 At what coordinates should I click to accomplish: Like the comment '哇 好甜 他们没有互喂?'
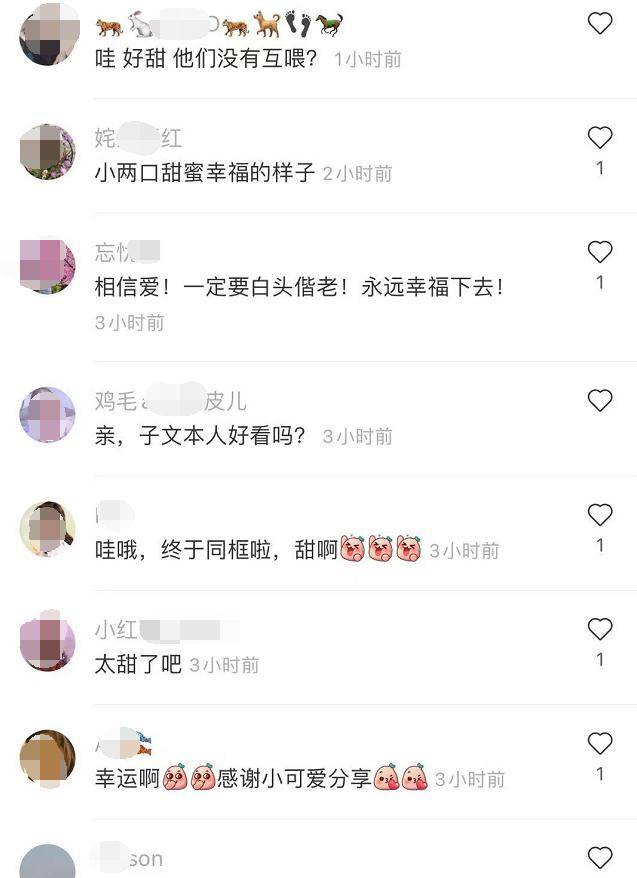pos(599,24)
